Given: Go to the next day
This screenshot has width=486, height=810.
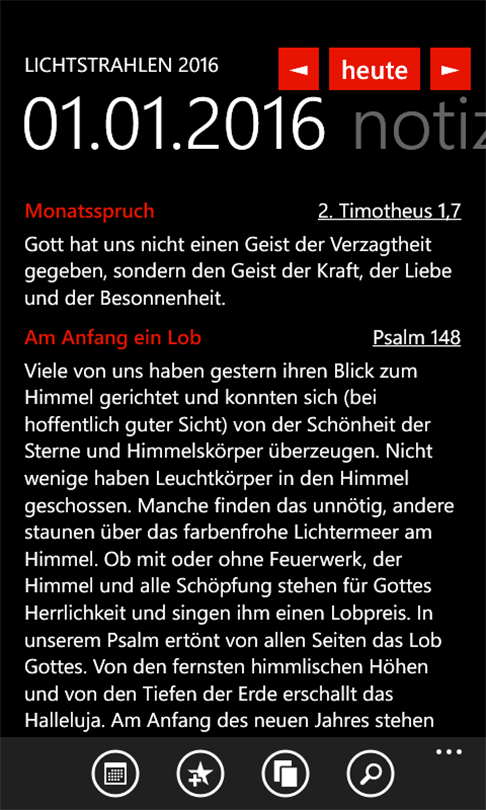Looking at the screenshot, I should [450, 69].
